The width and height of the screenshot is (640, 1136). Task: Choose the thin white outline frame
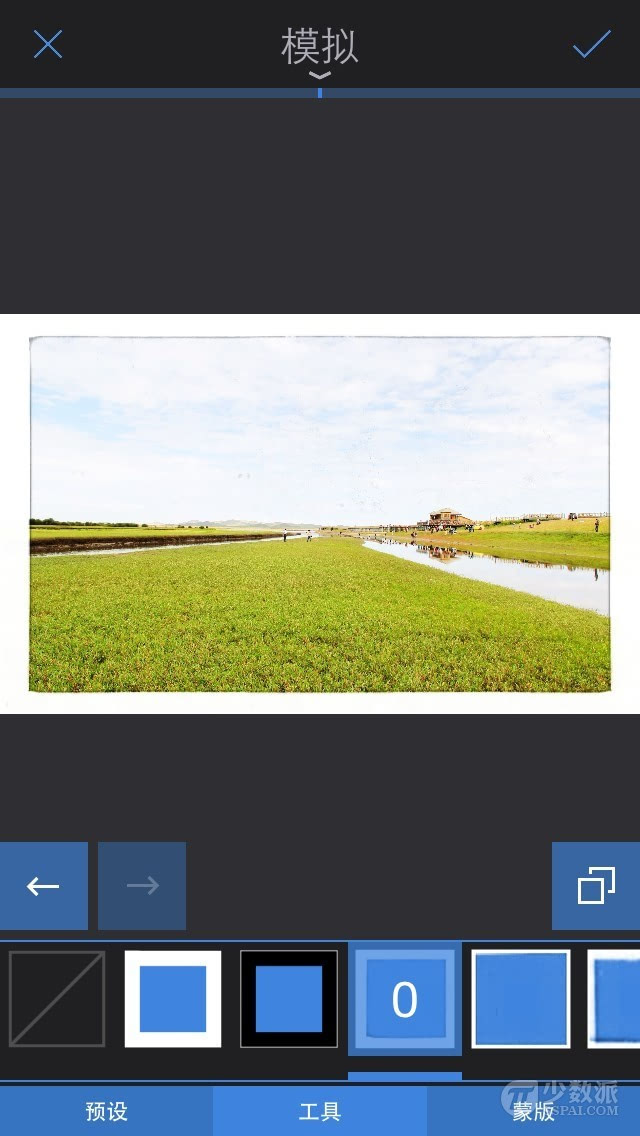(x=520, y=998)
